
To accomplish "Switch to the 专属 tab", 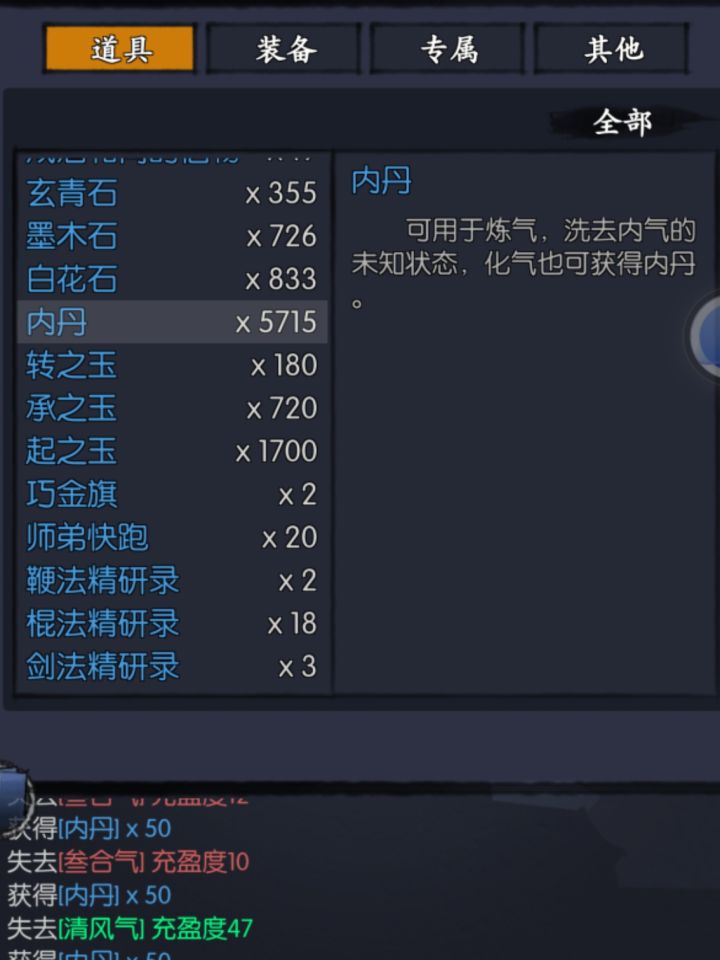I will pyautogui.click(x=447, y=48).
